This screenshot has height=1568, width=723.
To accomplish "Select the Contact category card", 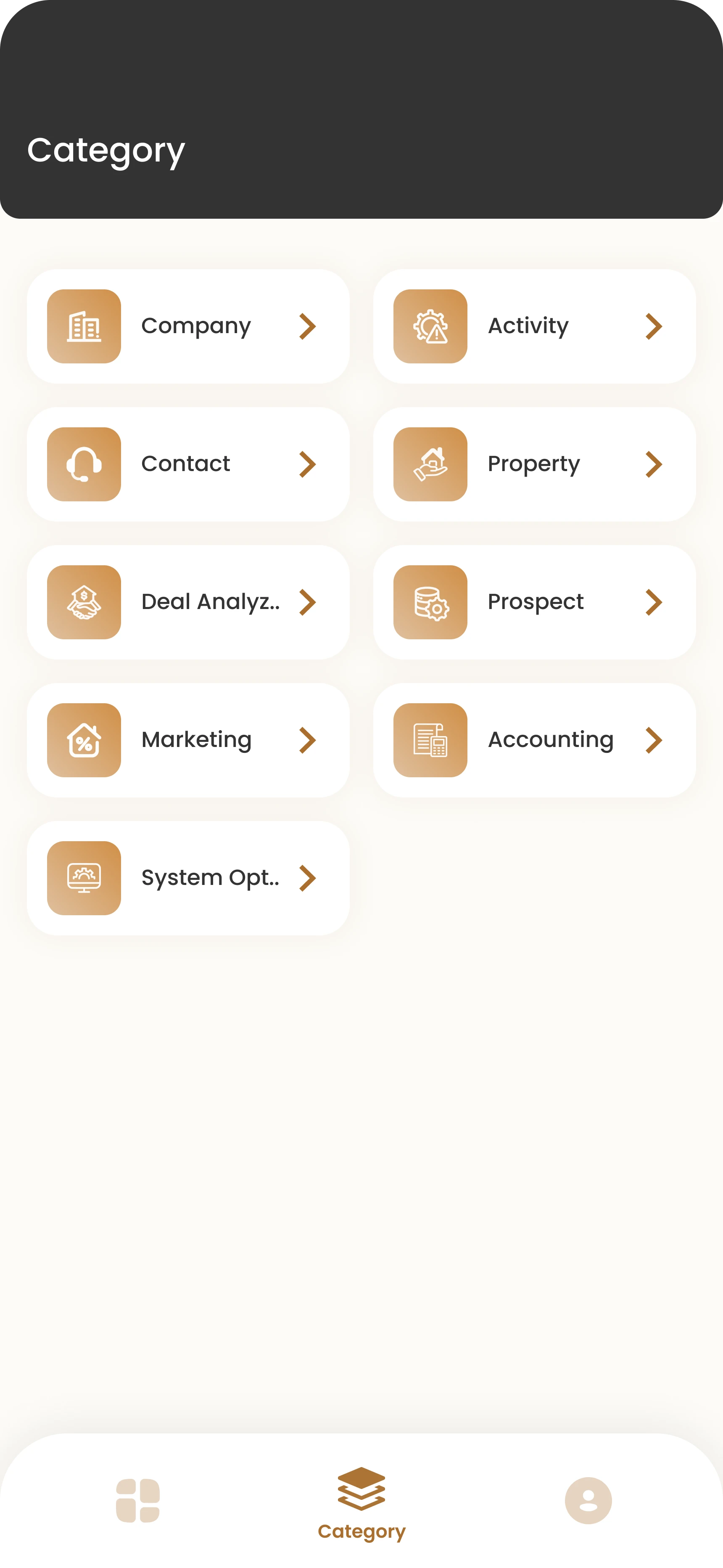I will (x=188, y=464).
